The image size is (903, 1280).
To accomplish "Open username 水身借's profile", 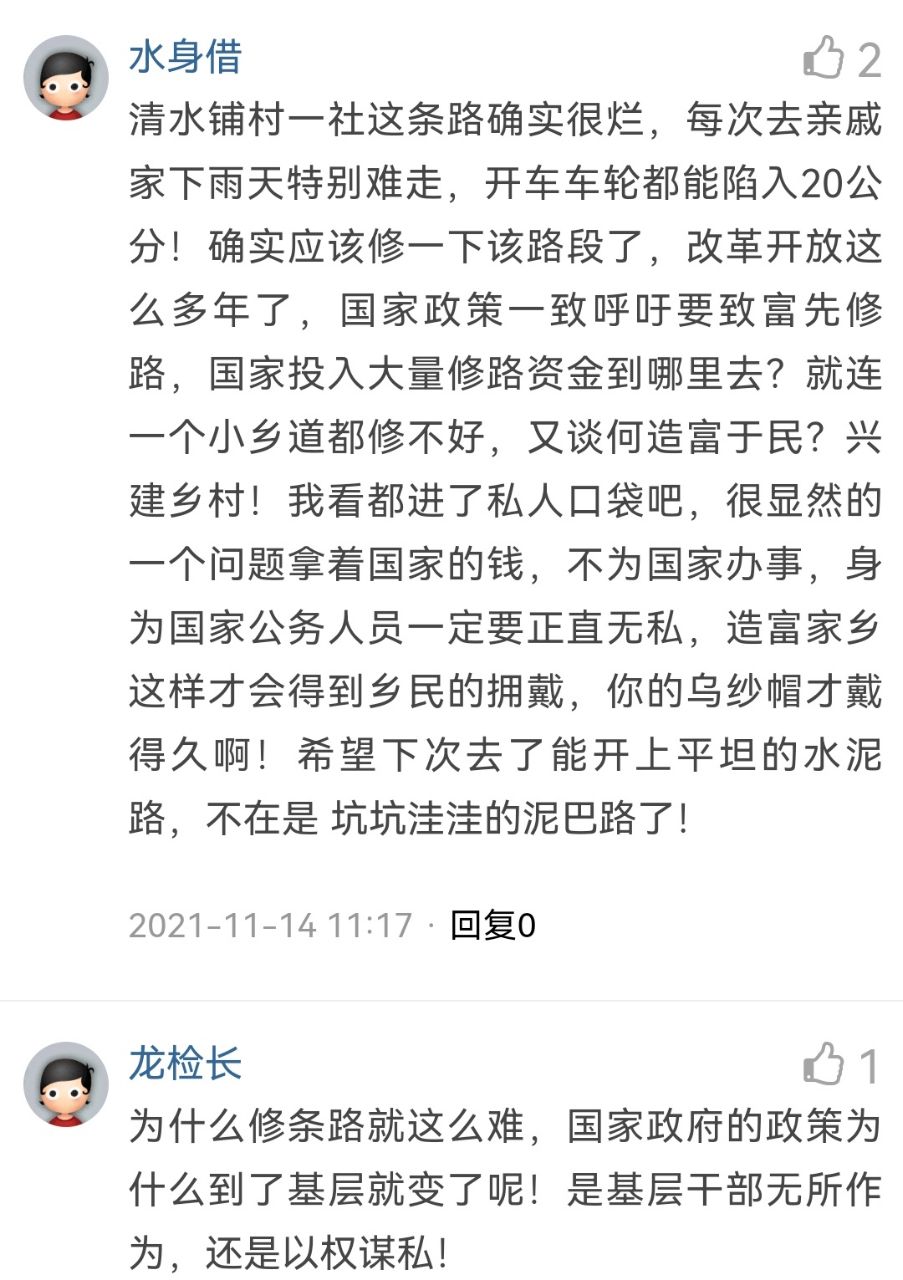I will click(185, 57).
